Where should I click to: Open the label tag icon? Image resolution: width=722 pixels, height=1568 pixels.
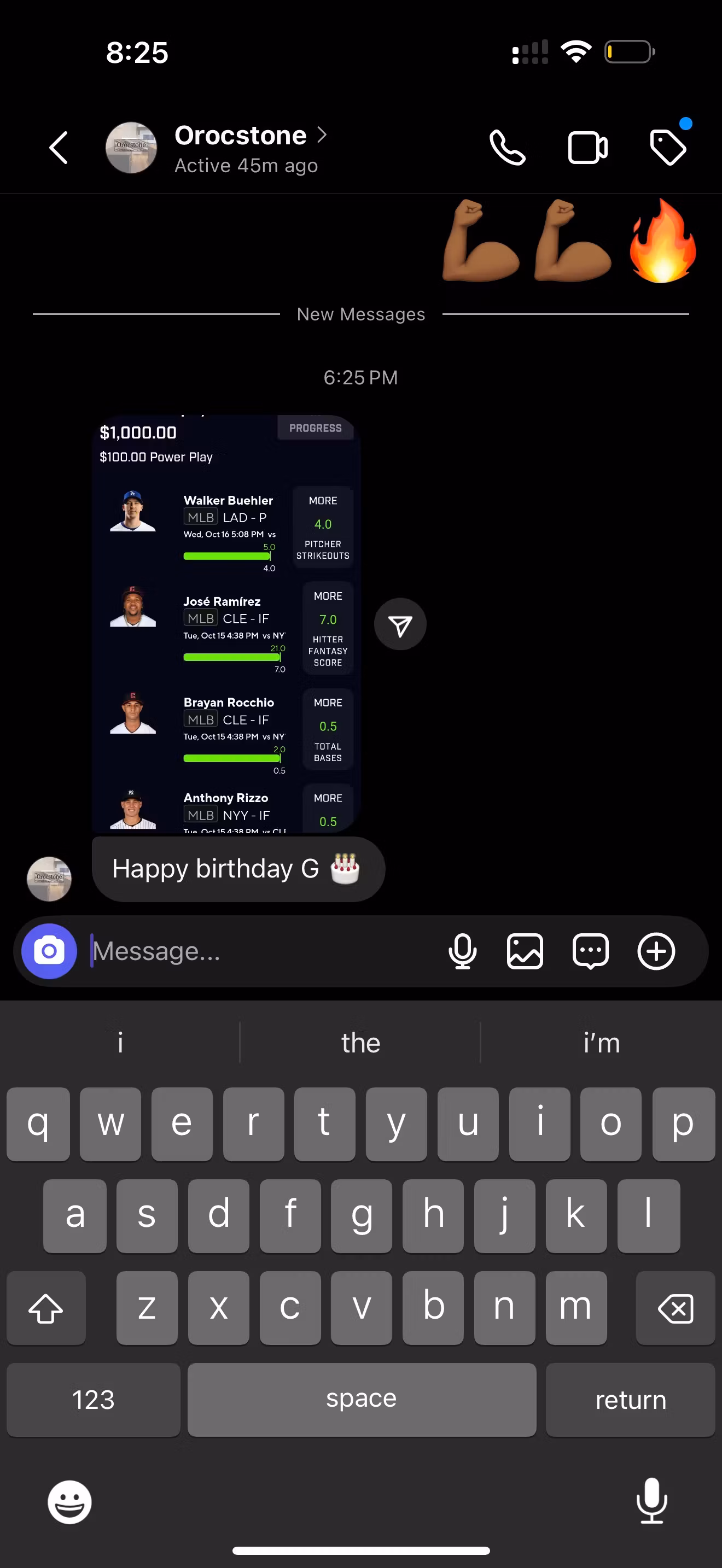click(x=668, y=147)
